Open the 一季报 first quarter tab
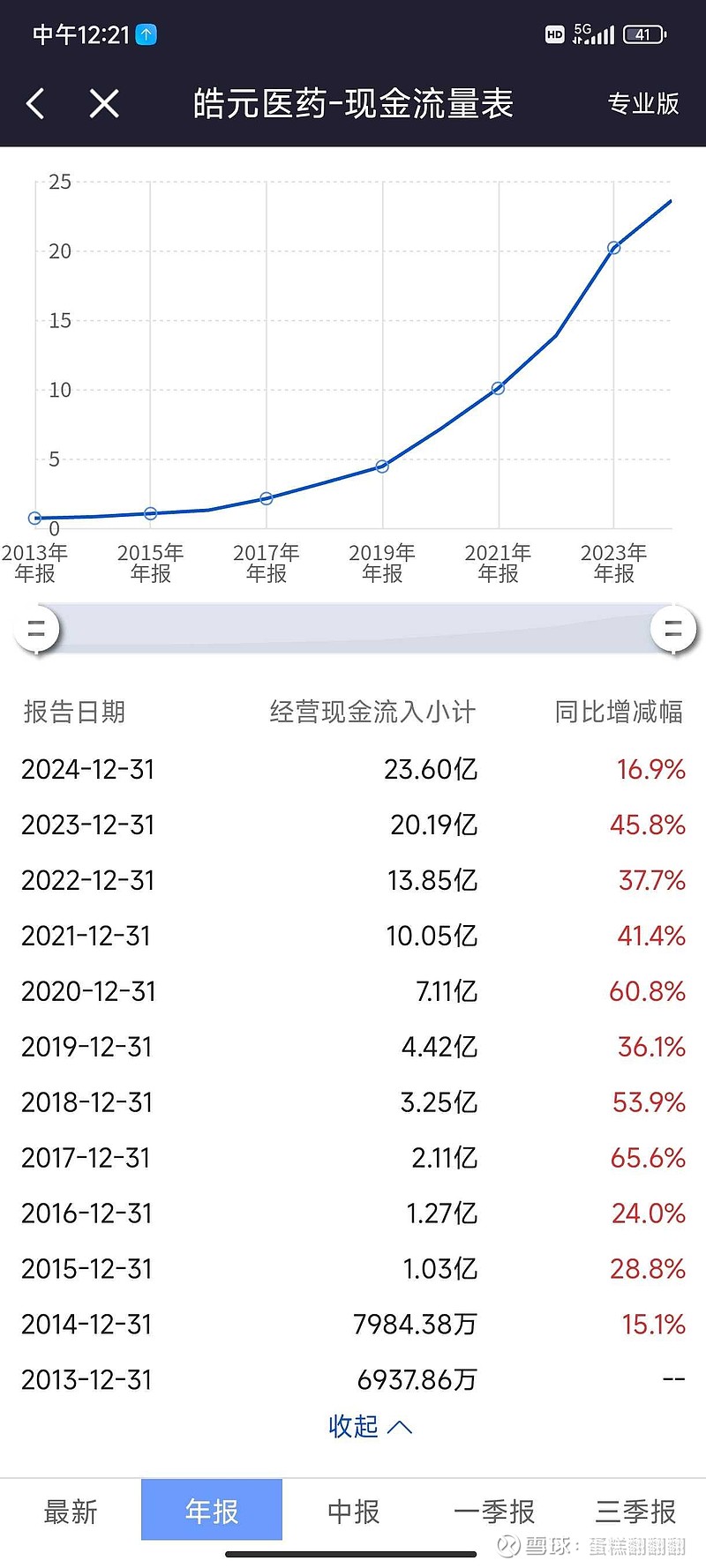This screenshot has width=706, height=1568. (x=494, y=1510)
